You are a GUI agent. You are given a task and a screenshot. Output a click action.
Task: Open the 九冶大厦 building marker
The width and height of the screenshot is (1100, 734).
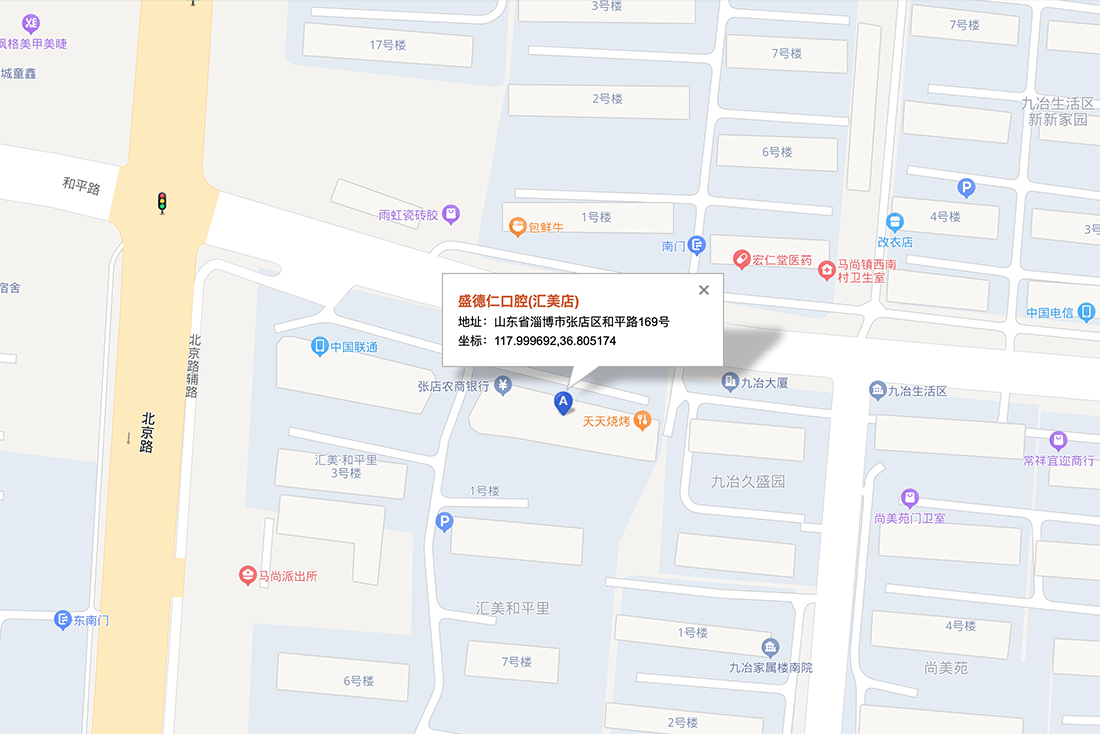730,381
